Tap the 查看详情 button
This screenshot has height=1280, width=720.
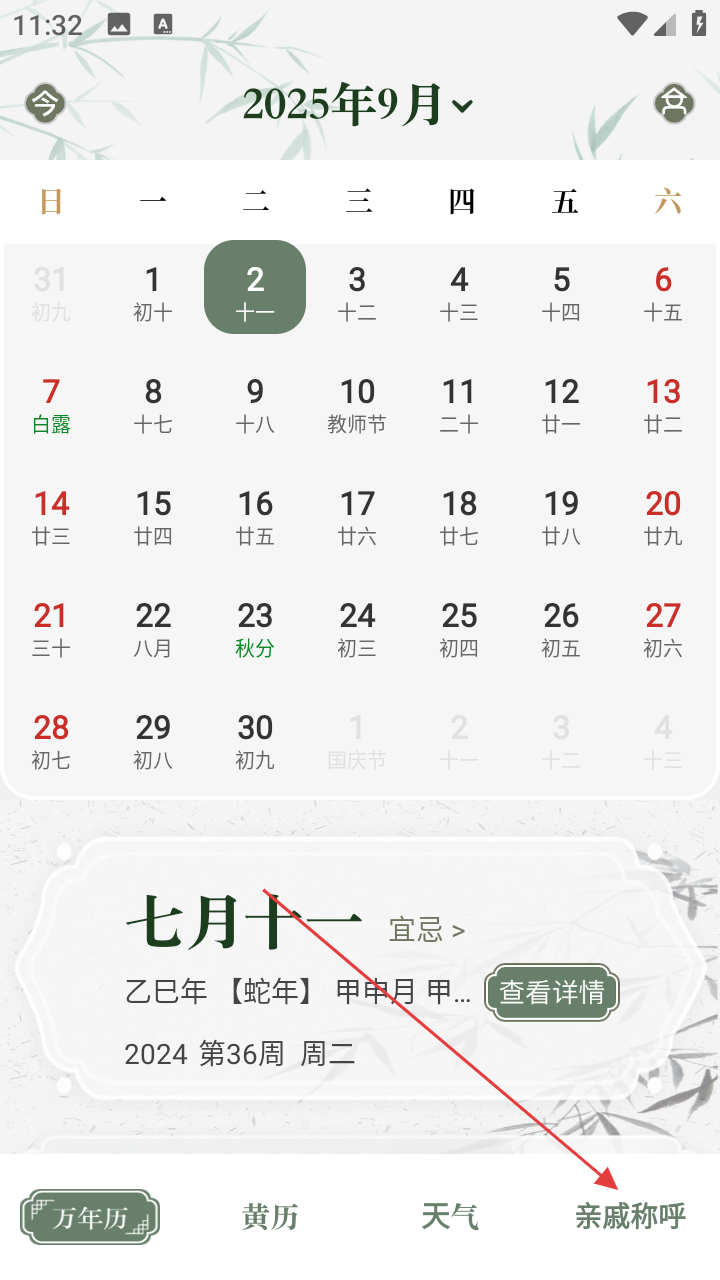point(552,992)
